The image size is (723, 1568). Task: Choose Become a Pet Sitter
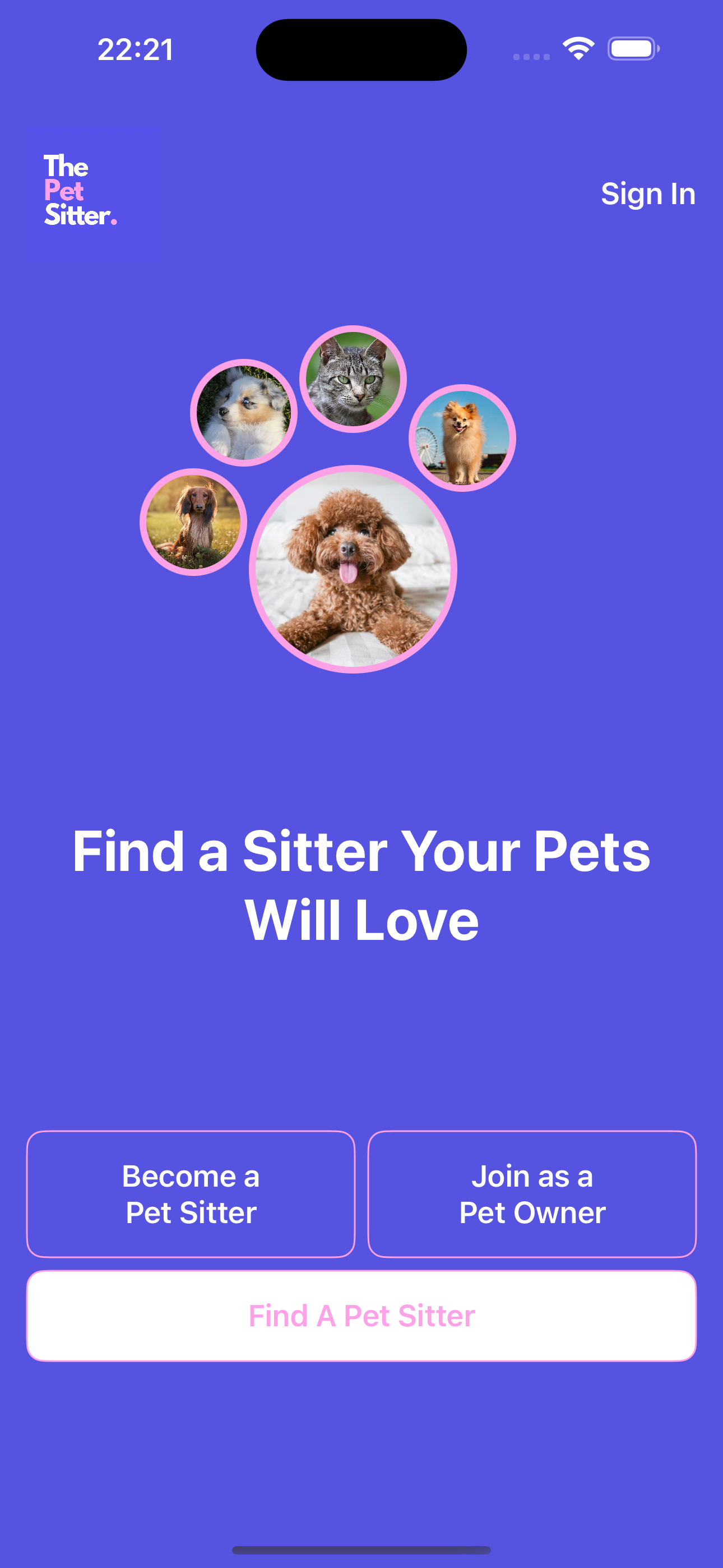coord(191,1193)
